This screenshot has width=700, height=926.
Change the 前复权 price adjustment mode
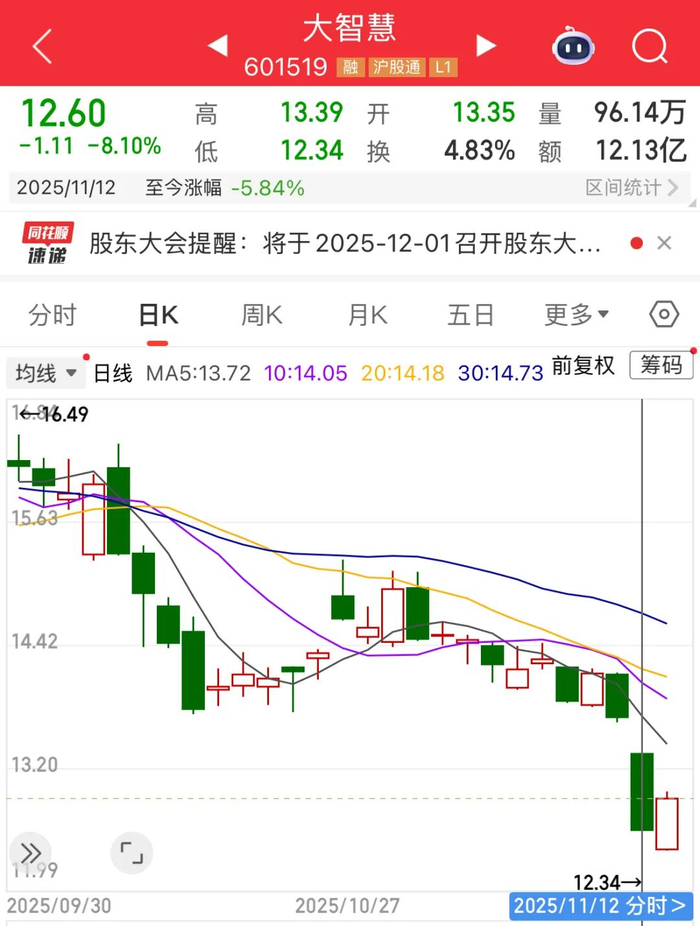tap(583, 366)
